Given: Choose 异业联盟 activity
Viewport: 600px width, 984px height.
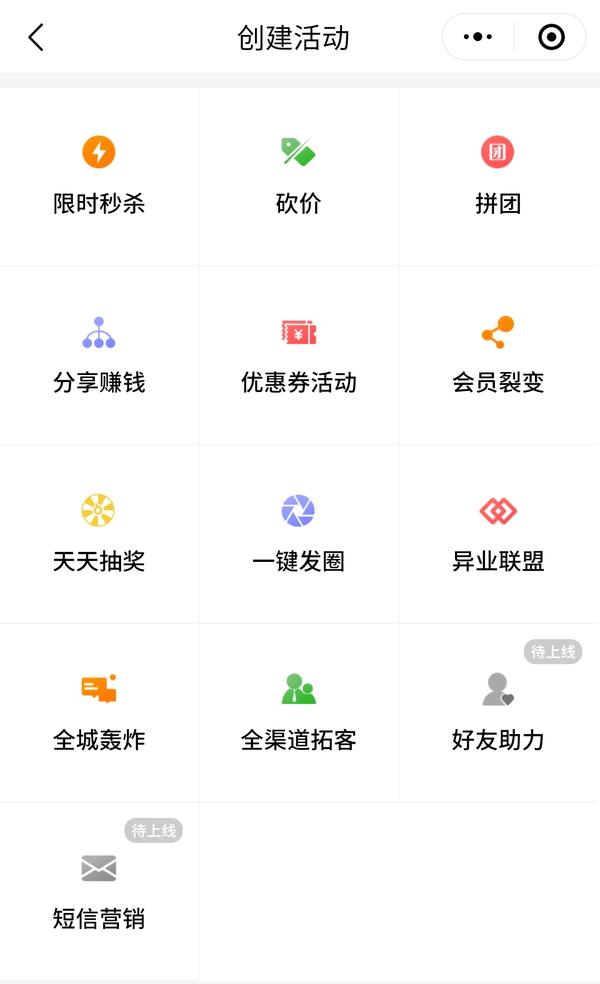Looking at the screenshot, I should point(498,534).
